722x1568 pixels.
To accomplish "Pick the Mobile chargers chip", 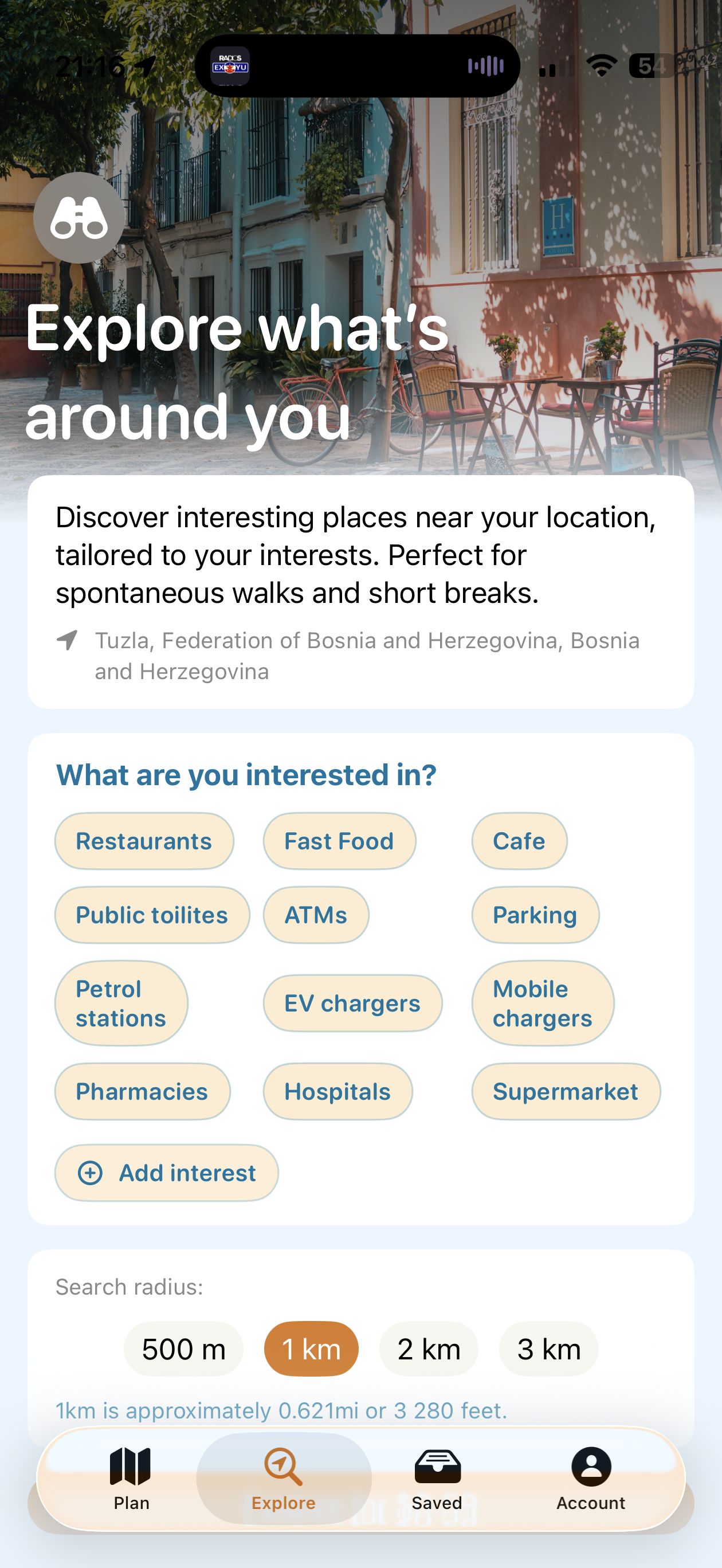I will [x=542, y=1003].
